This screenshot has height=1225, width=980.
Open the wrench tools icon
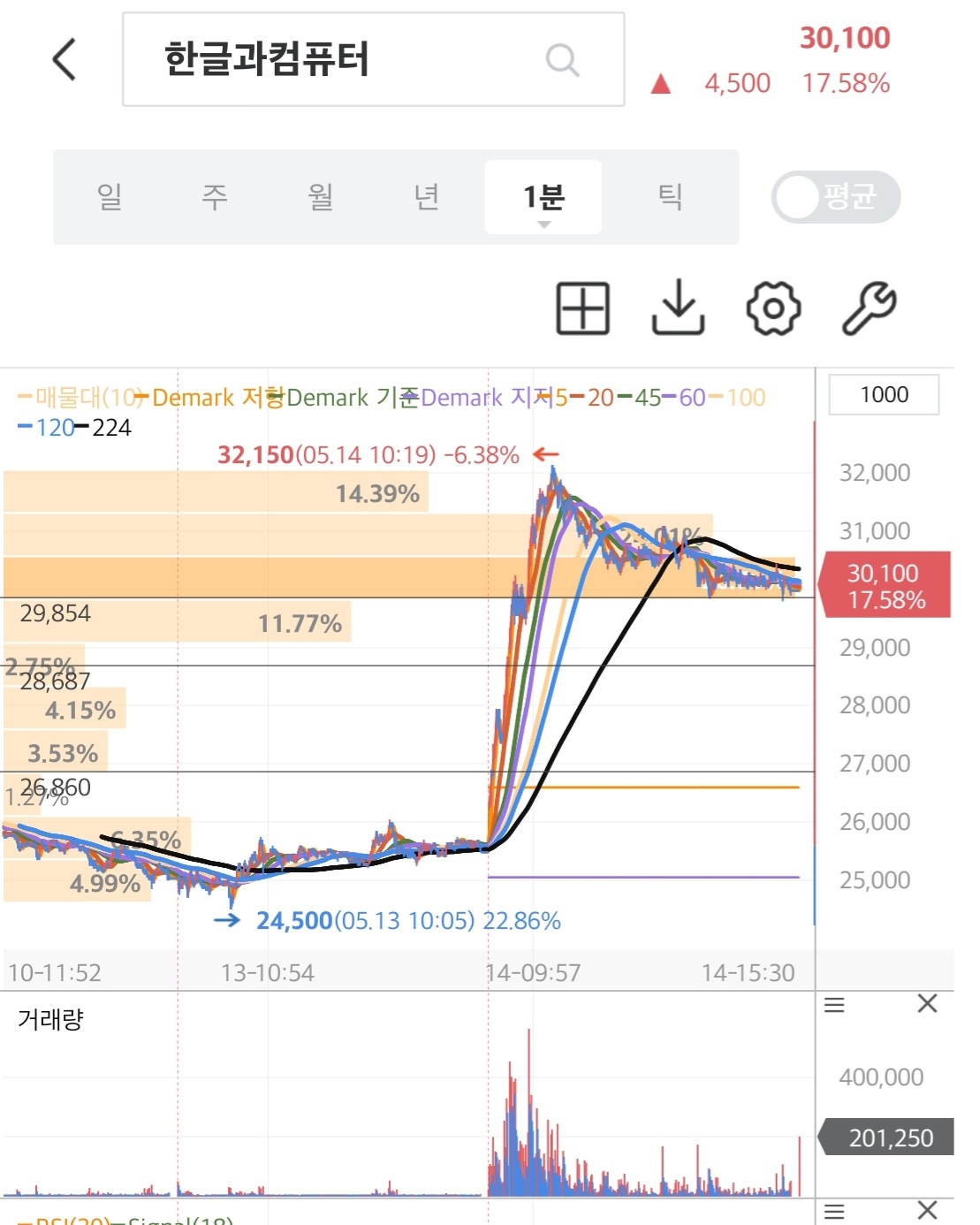(869, 308)
